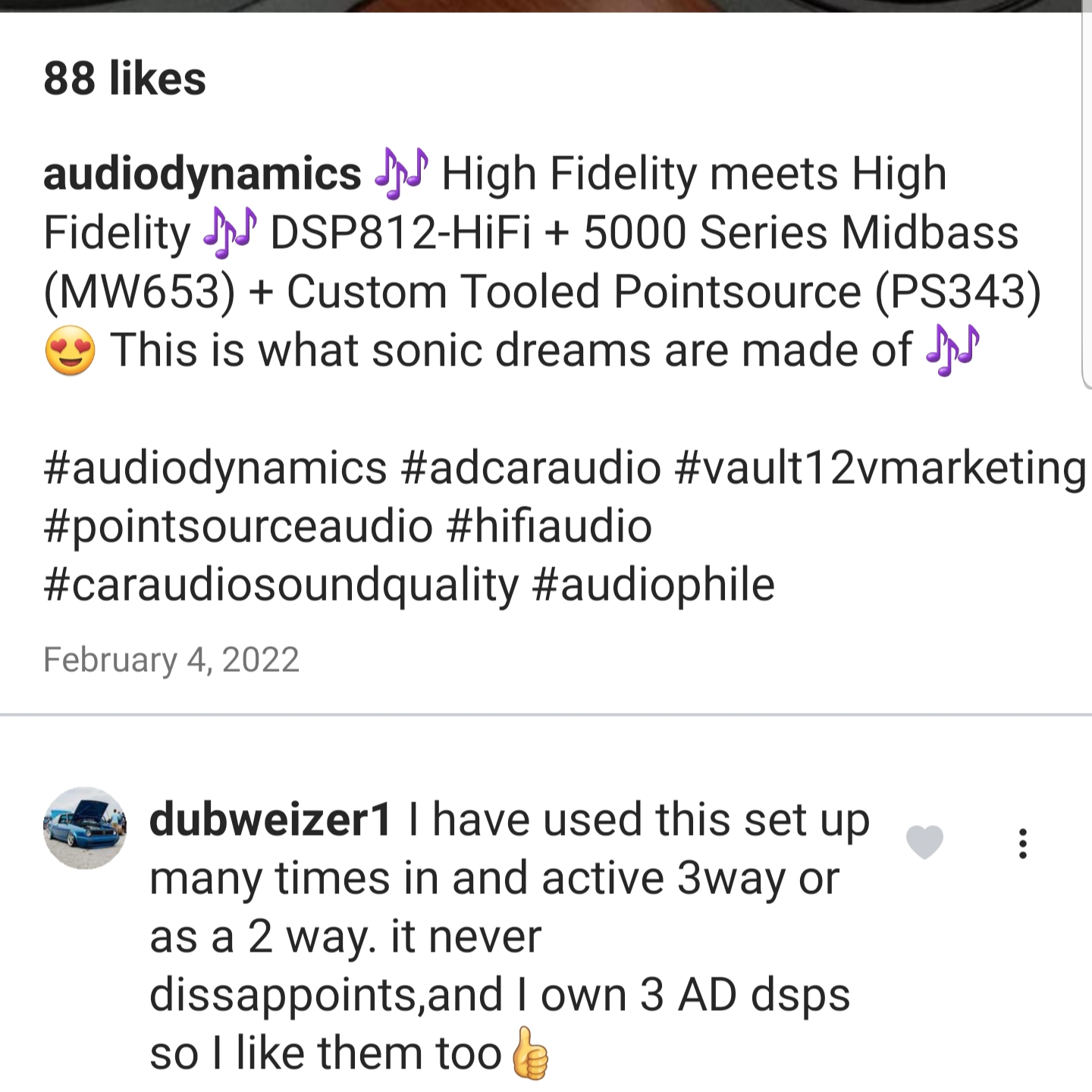Open more options for dubweizer1's comment
This screenshot has width=1092, height=1092.
(x=1023, y=843)
